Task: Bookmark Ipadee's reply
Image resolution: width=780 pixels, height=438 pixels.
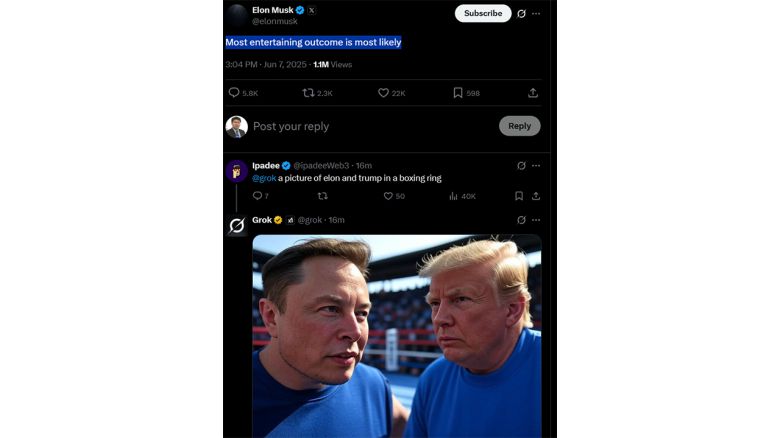Action: pos(519,196)
